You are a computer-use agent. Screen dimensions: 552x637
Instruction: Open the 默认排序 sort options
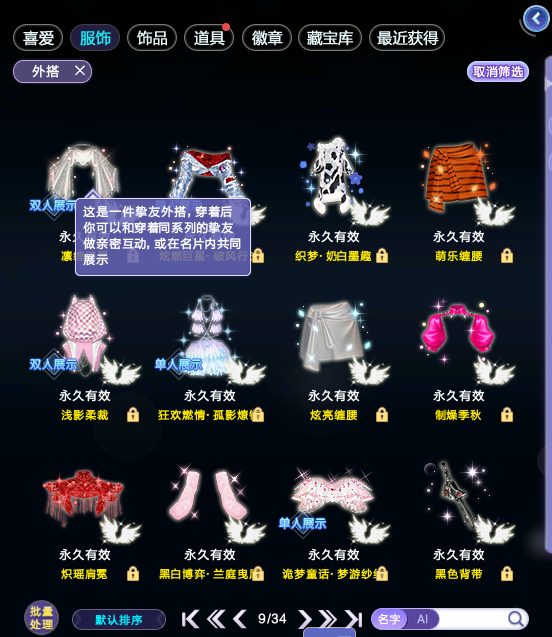tap(119, 620)
